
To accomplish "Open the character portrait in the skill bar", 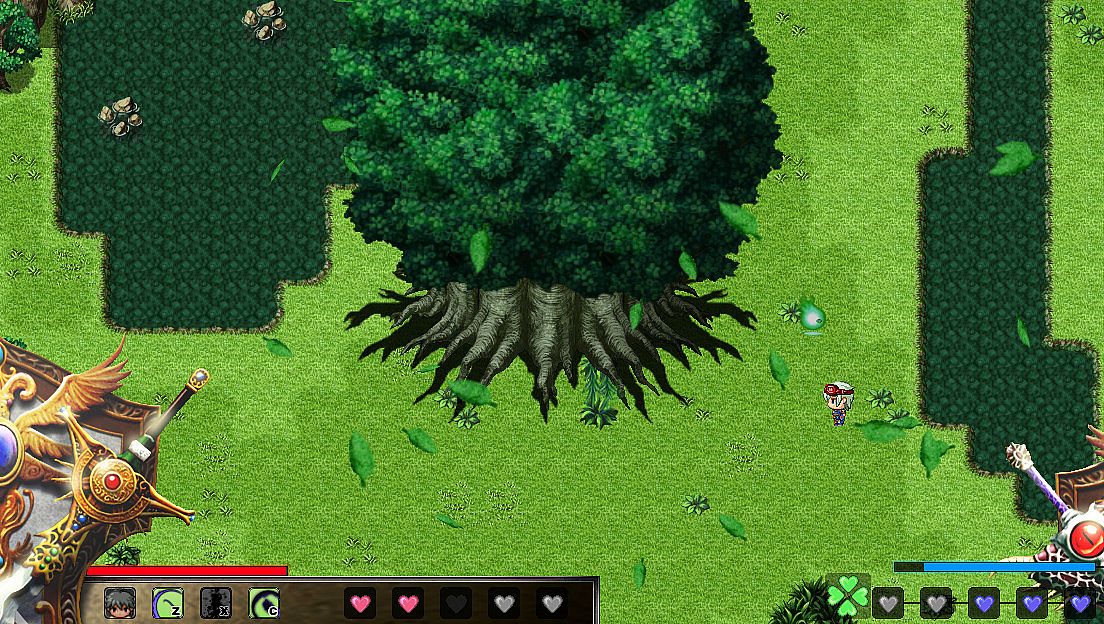I will coord(120,603).
